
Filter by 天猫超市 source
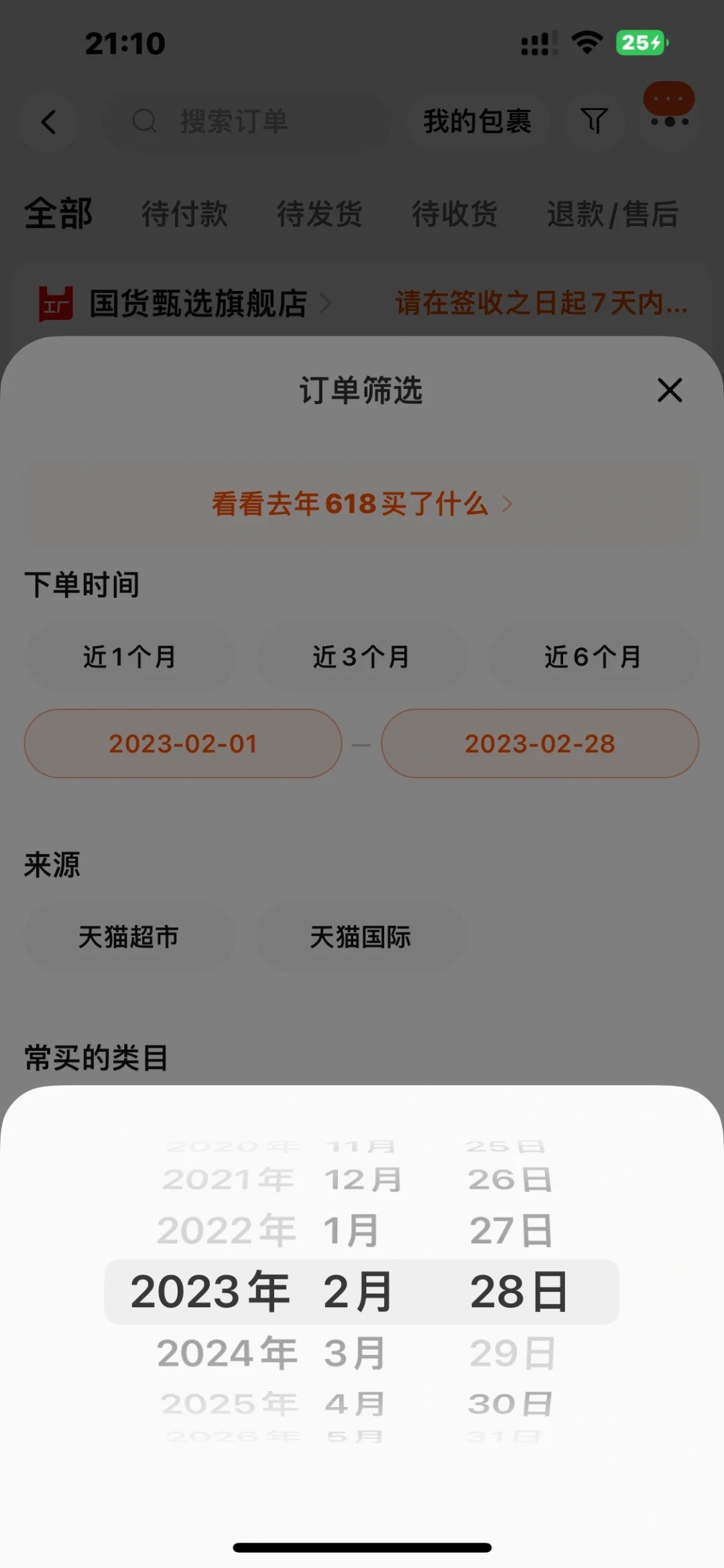(129, 937)
